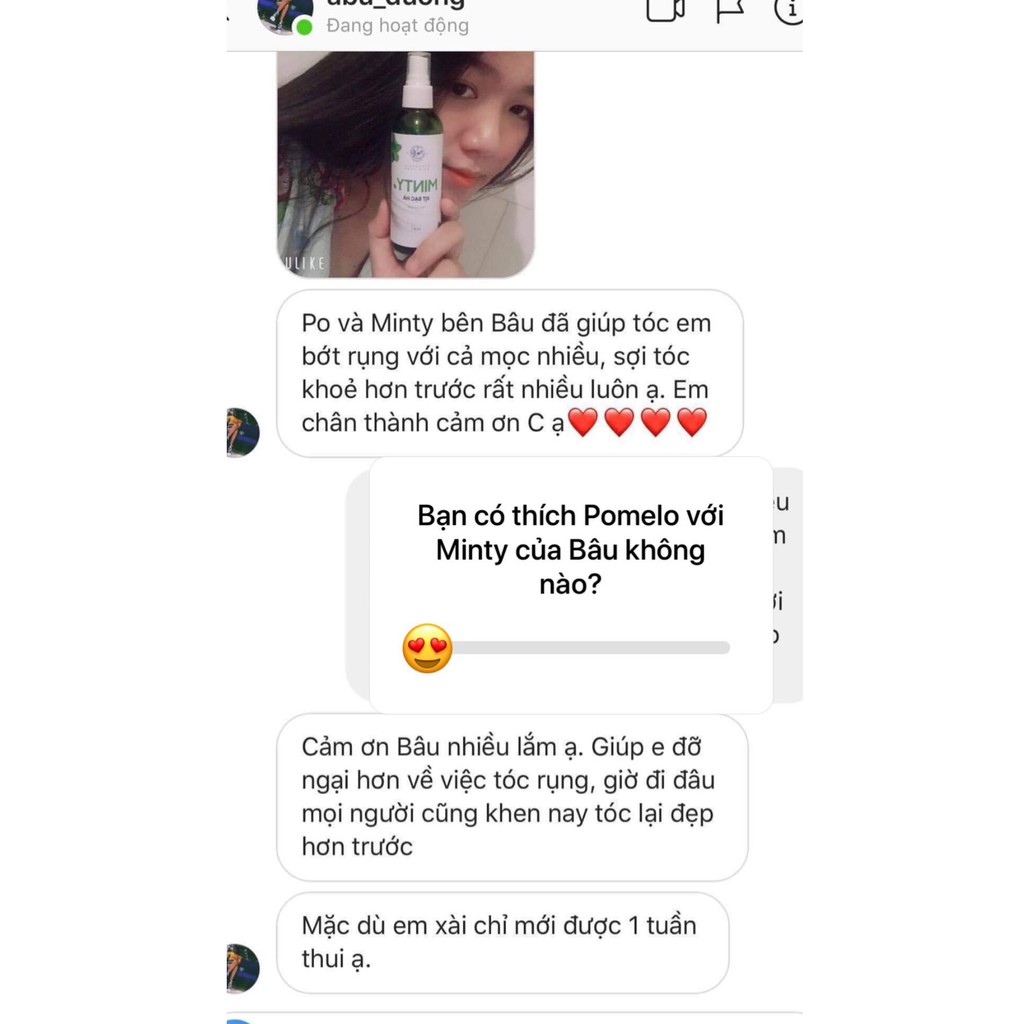Tap the flag icon in the chat header
The height and width of the screenshot is (1024, 1024).
click(730, 10)
